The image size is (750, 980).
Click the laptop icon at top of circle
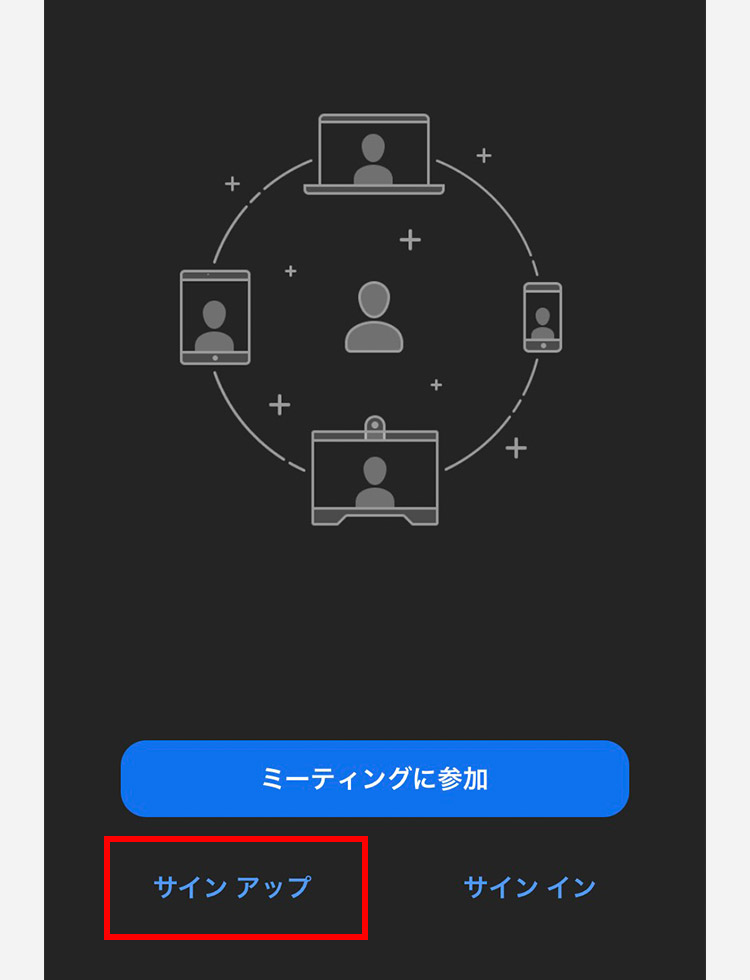click(374, 150)
